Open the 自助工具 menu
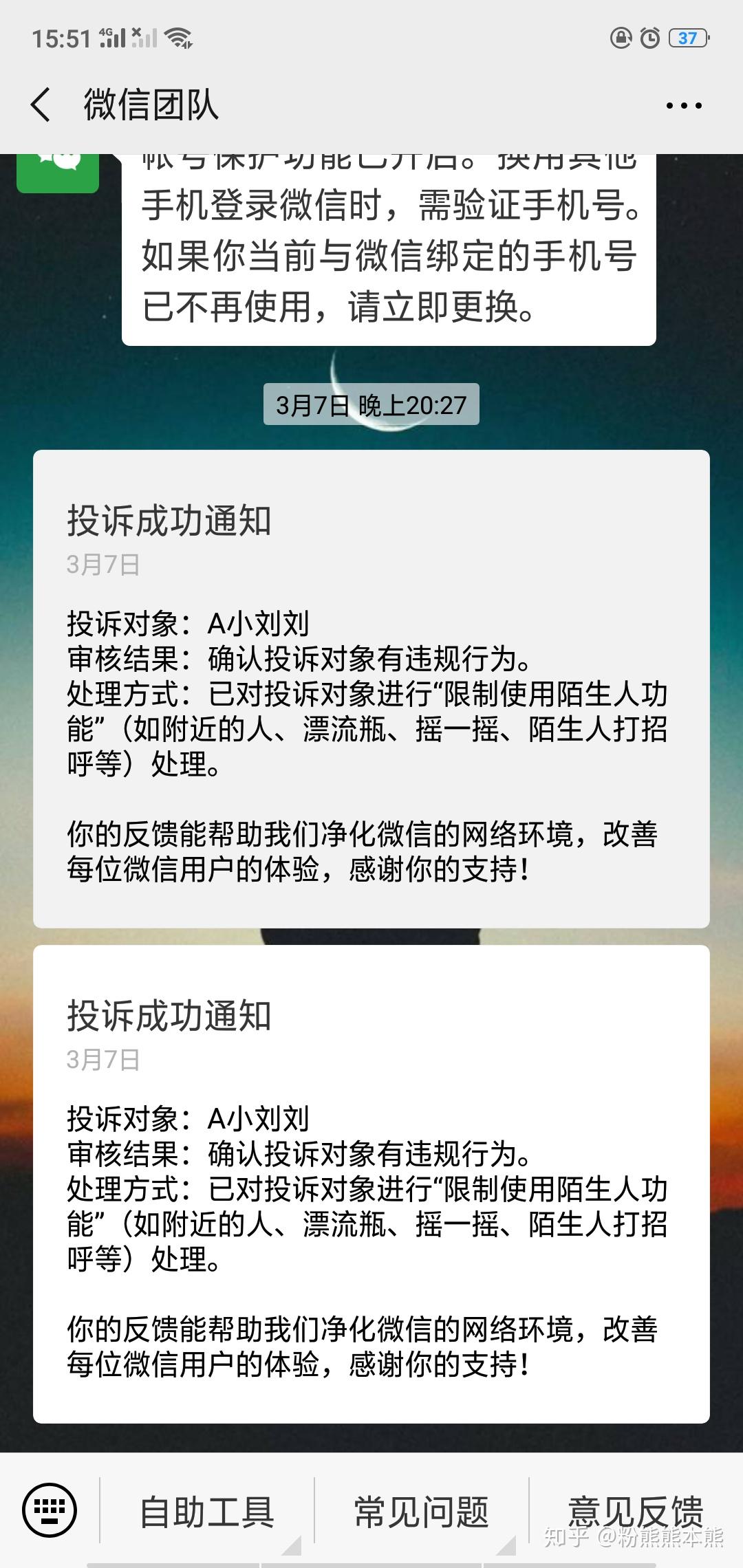This screenshot has width=743, height=1568. click(x=207, y=1512)
